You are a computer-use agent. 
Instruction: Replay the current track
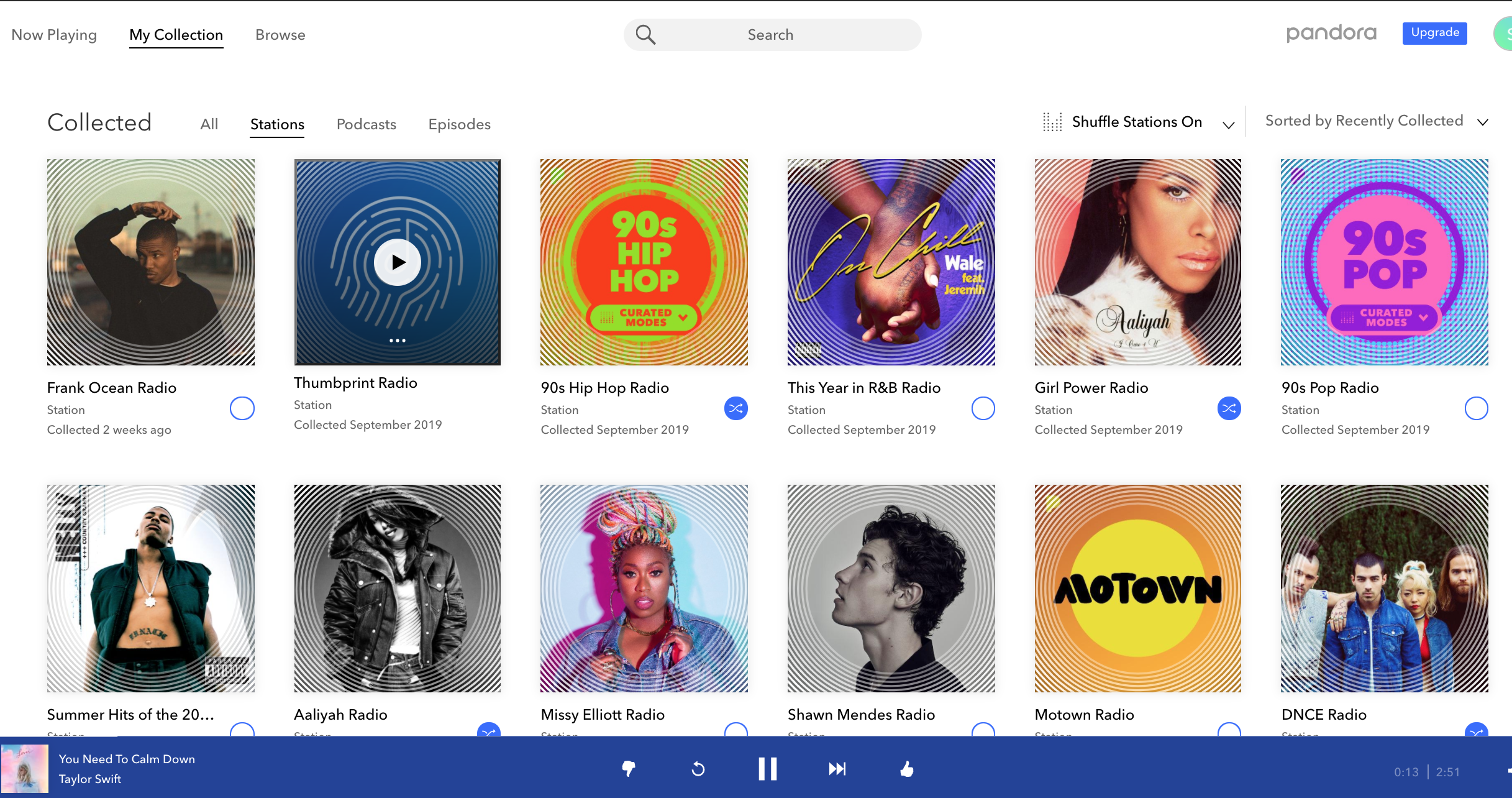point(698,769)
